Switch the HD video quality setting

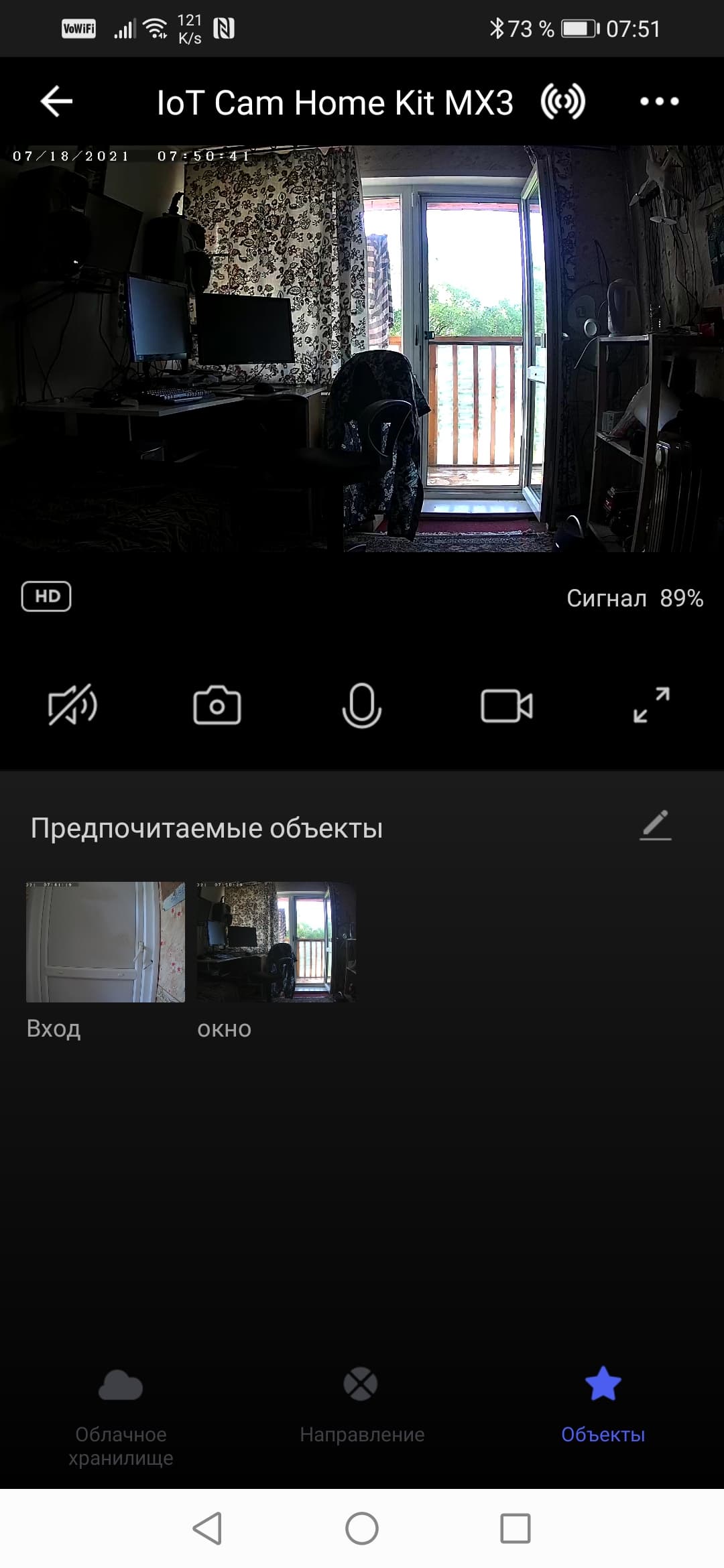[46, 596]
